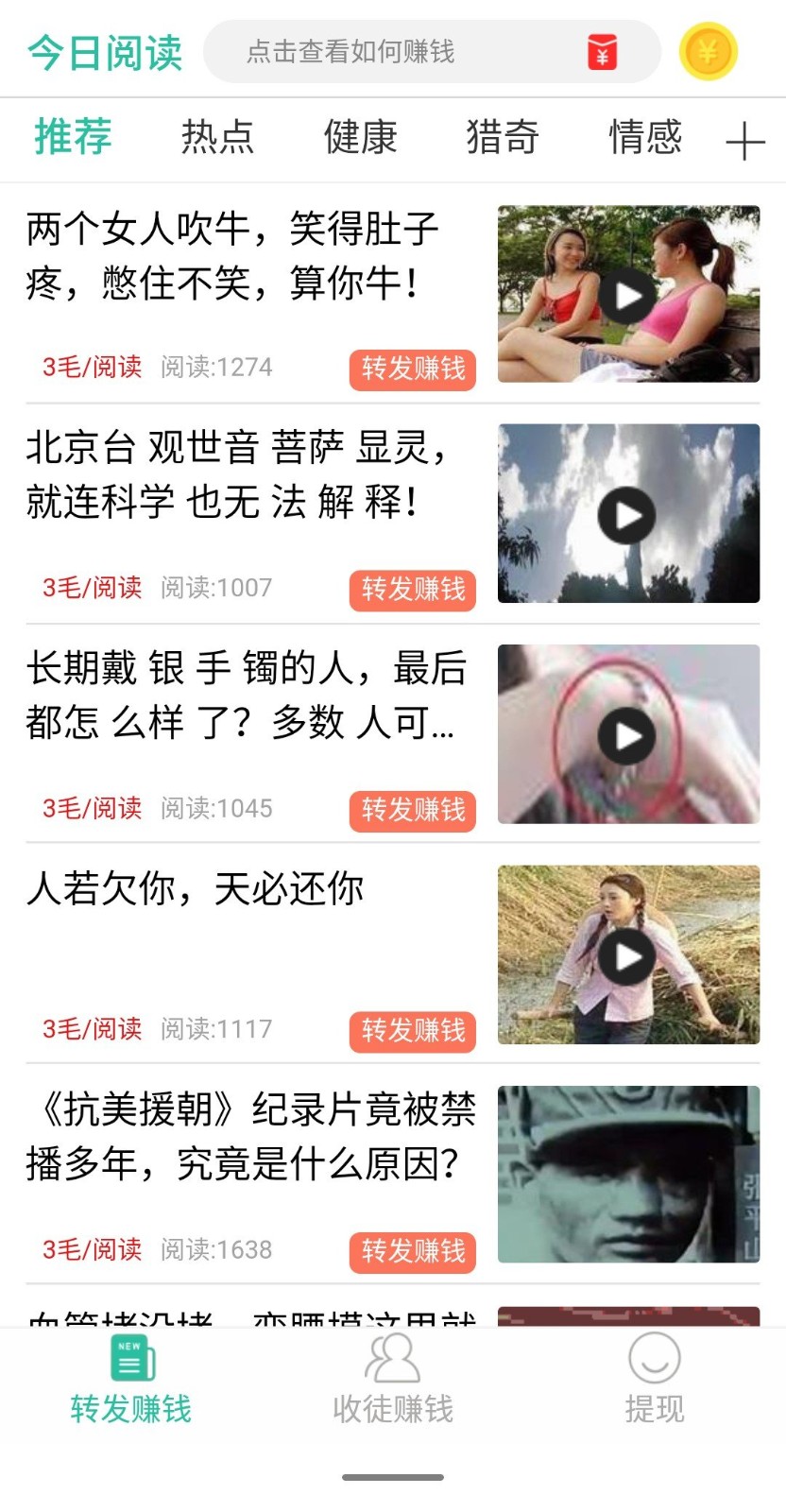Share the 《抗美援朝》 article via 转发赚钱

click(413, 1251)
